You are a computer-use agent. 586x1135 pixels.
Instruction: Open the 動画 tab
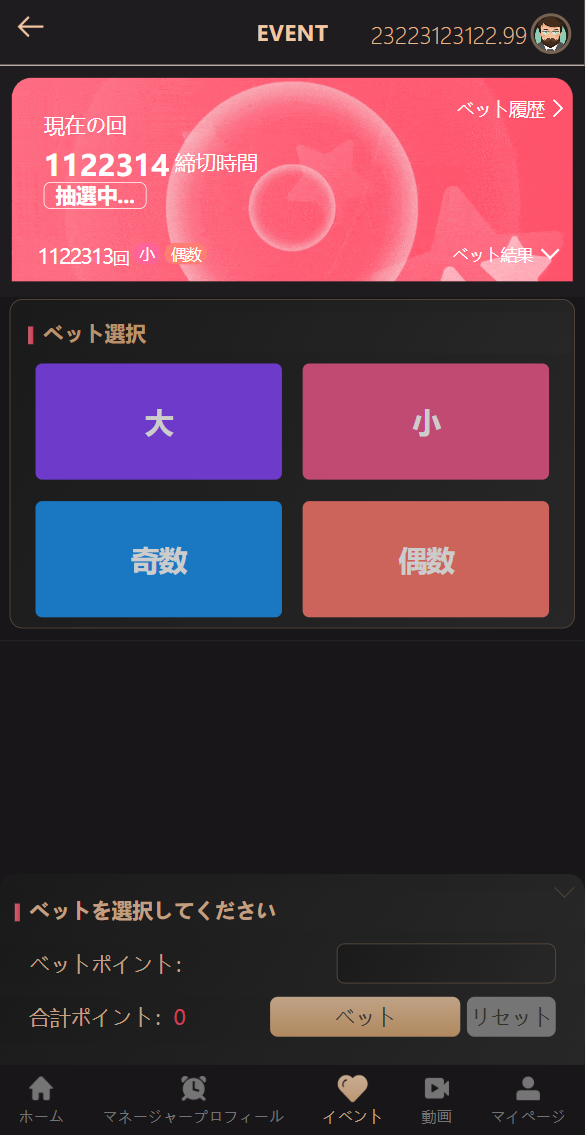[437, 1100]
